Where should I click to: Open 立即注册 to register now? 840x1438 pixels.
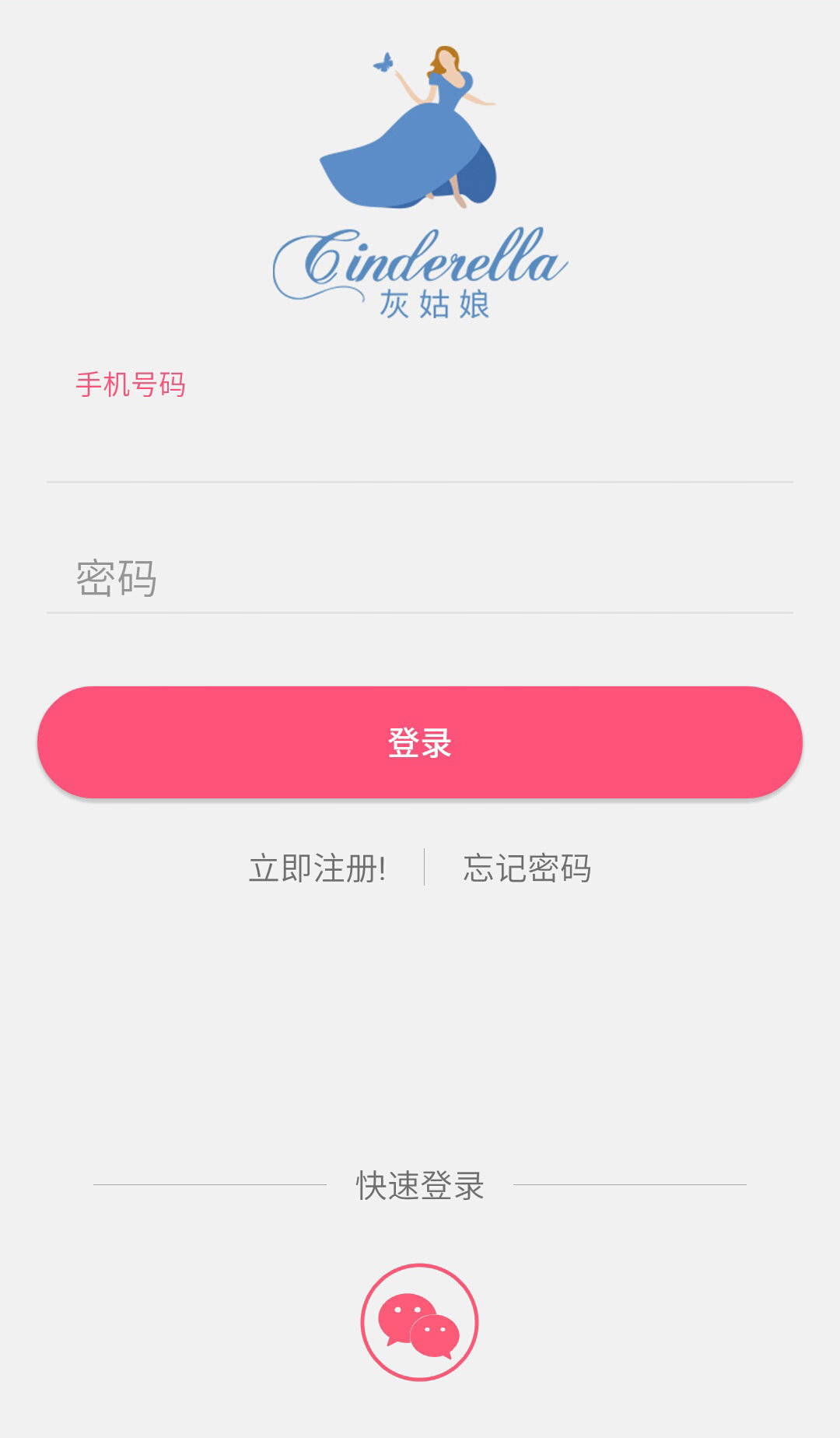[317, 868]
